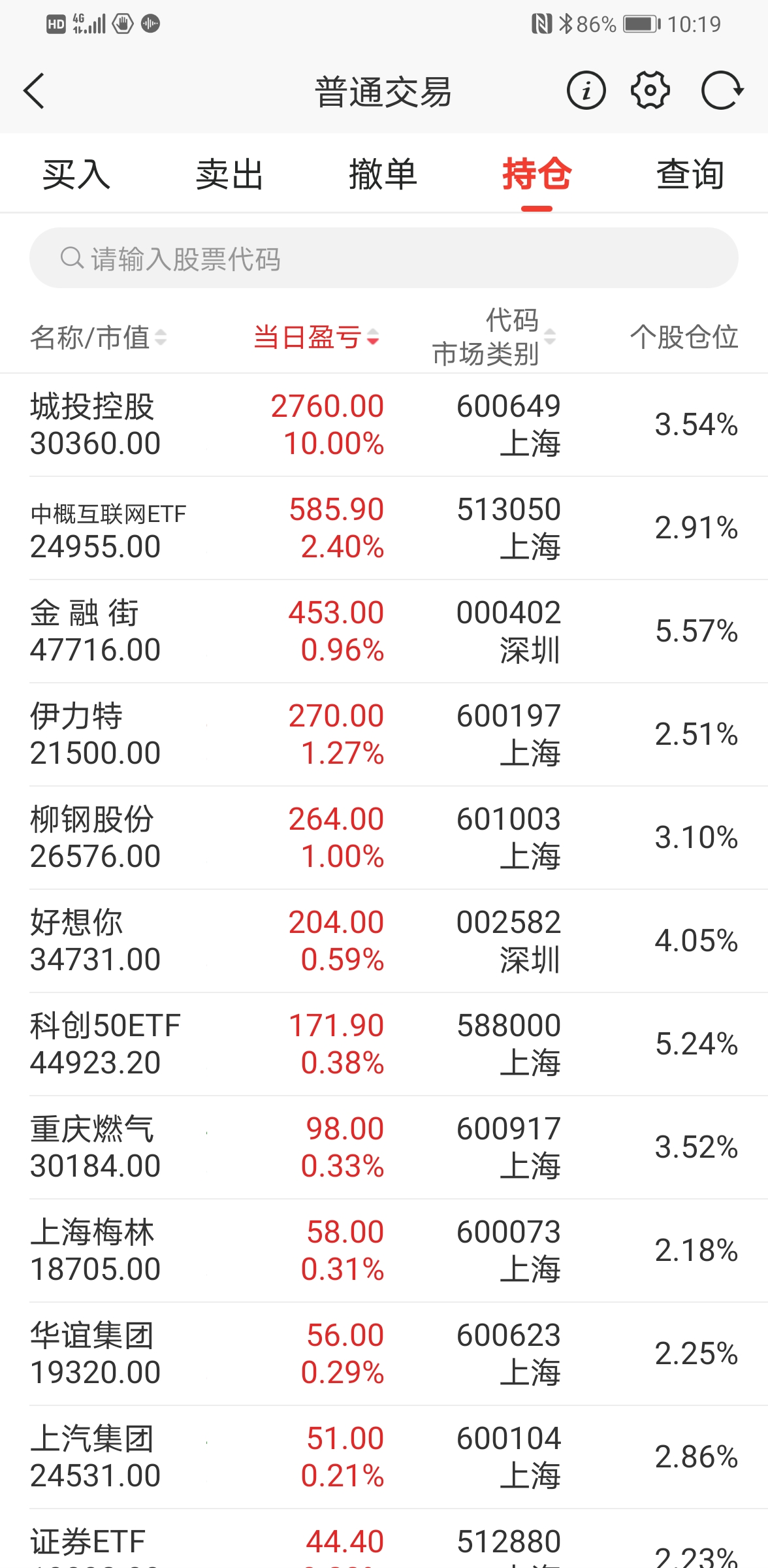Switch to the 卖出 tab
Screen dimensions: 768x1568
(230, 174)
